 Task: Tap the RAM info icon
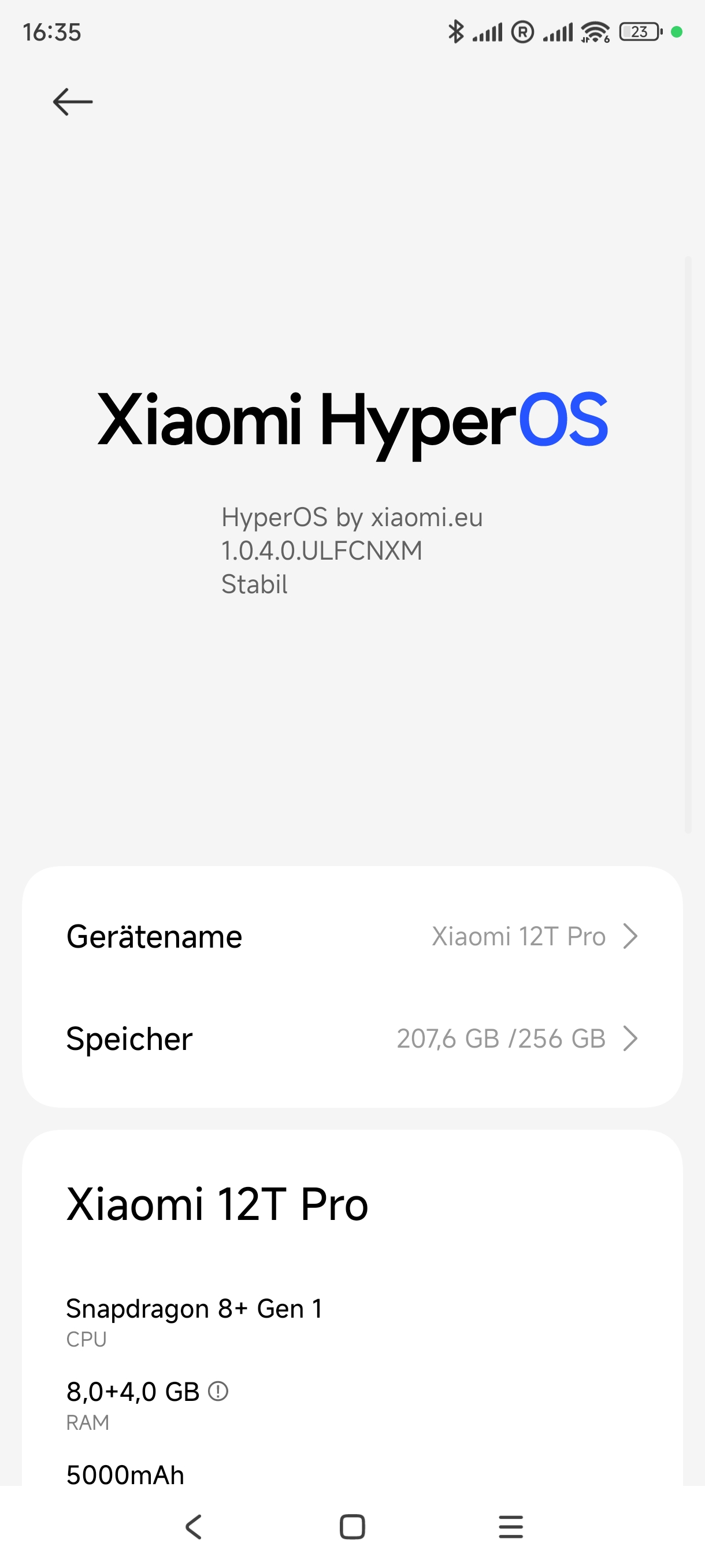(218, 1391)
